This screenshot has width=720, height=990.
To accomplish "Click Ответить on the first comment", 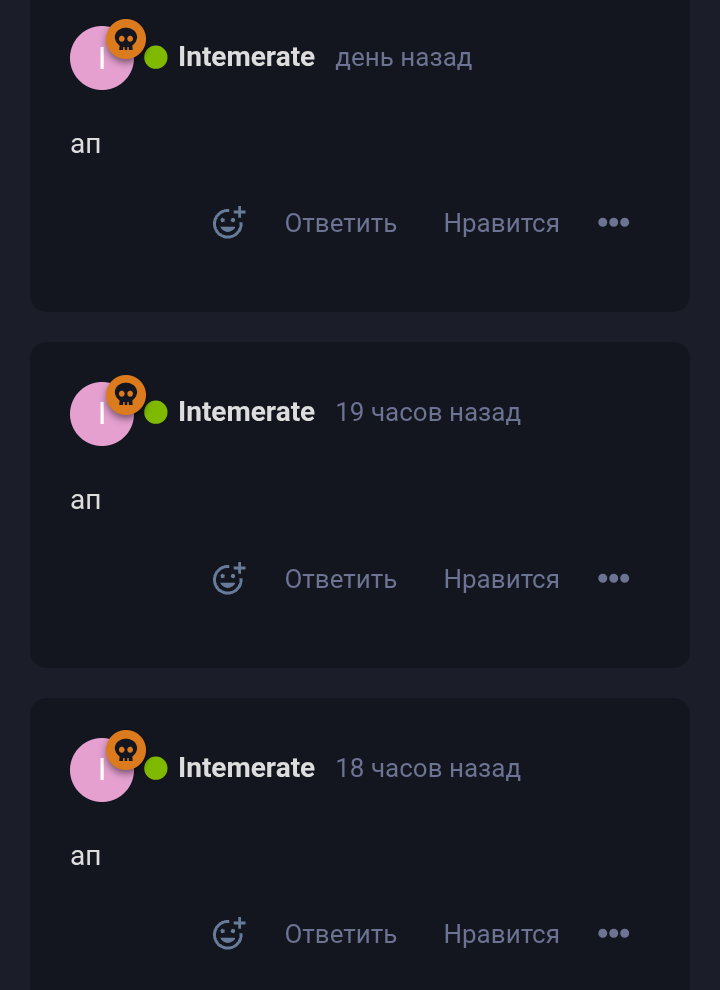I will [x=341, y=222].
